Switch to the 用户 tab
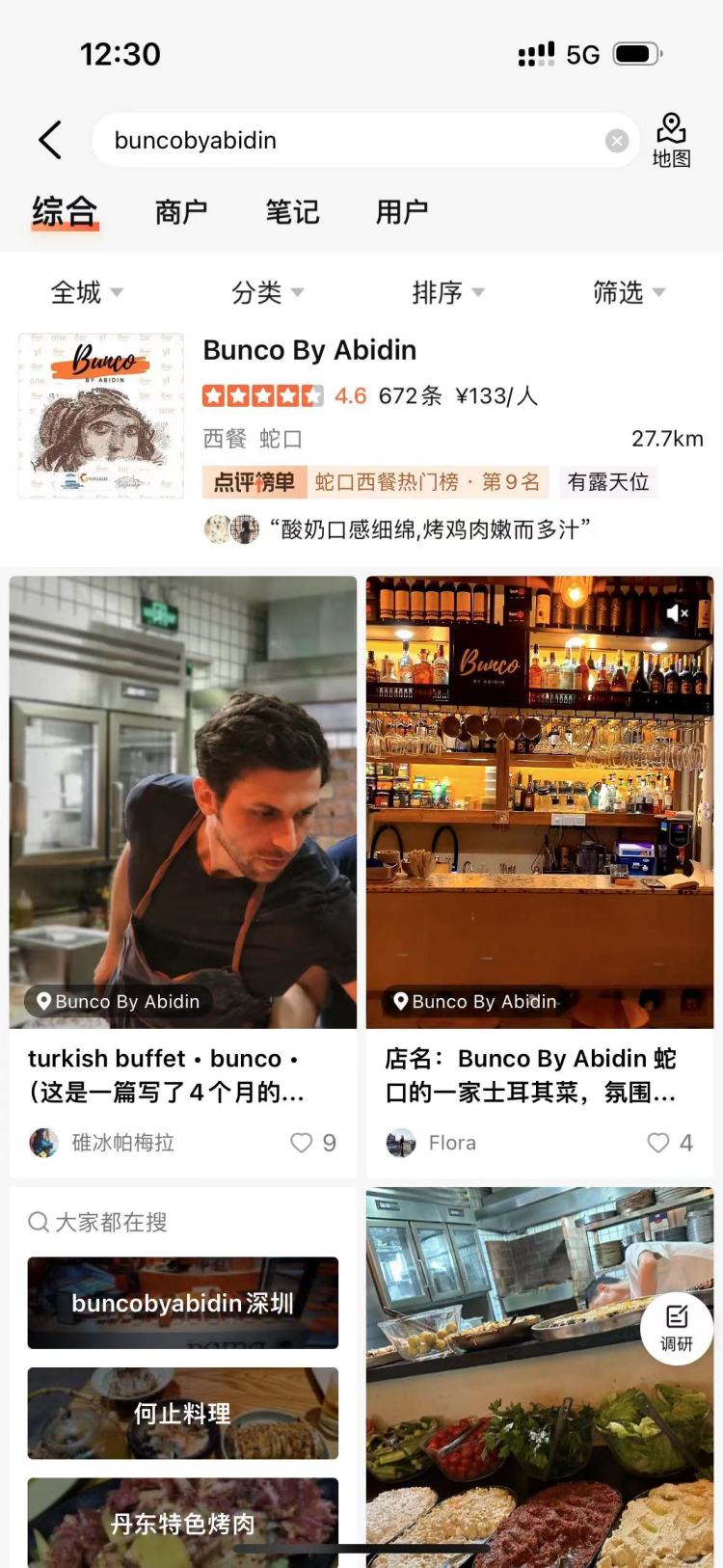 point(402,212)
